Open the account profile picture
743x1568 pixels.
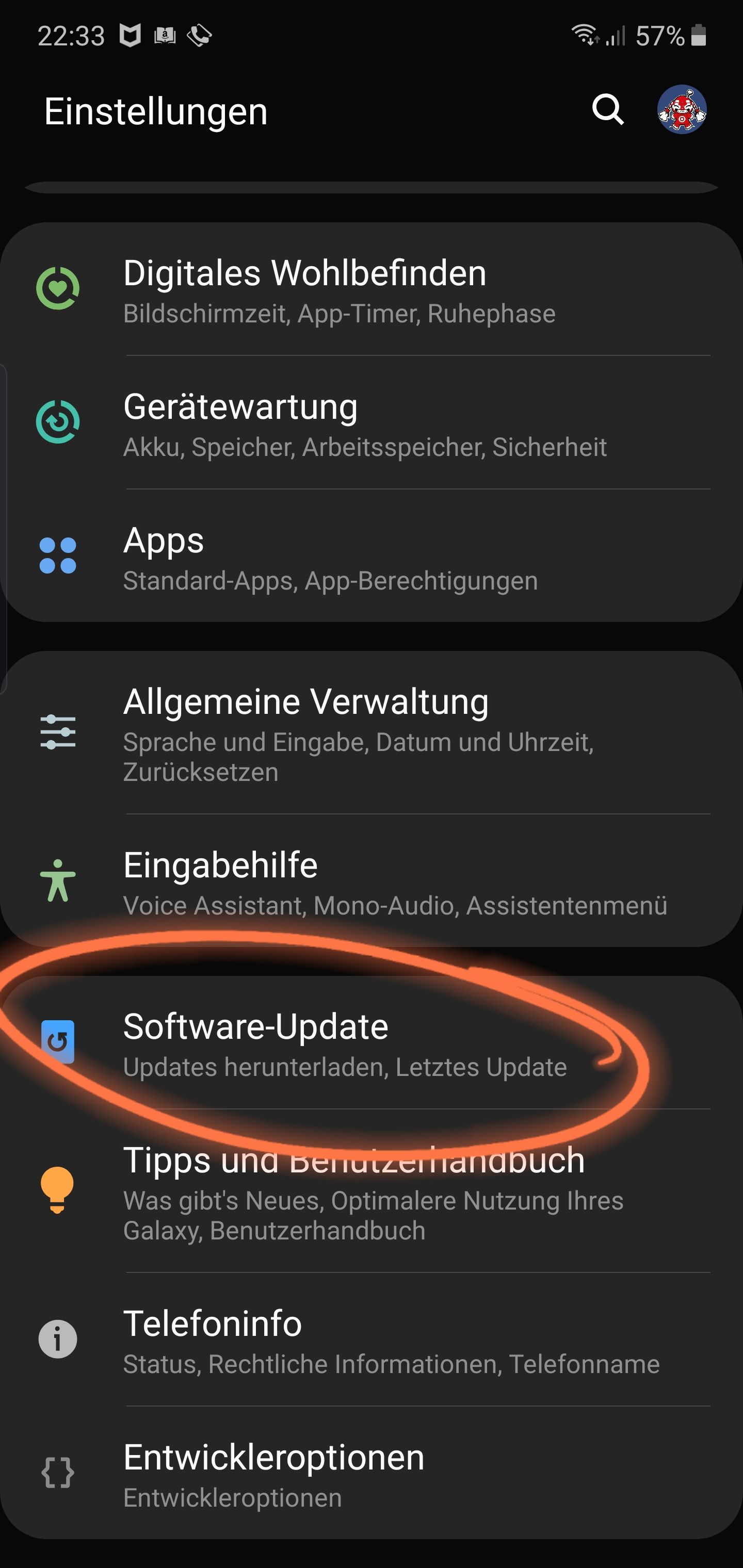pyautogui.click(x=682, y=110)
